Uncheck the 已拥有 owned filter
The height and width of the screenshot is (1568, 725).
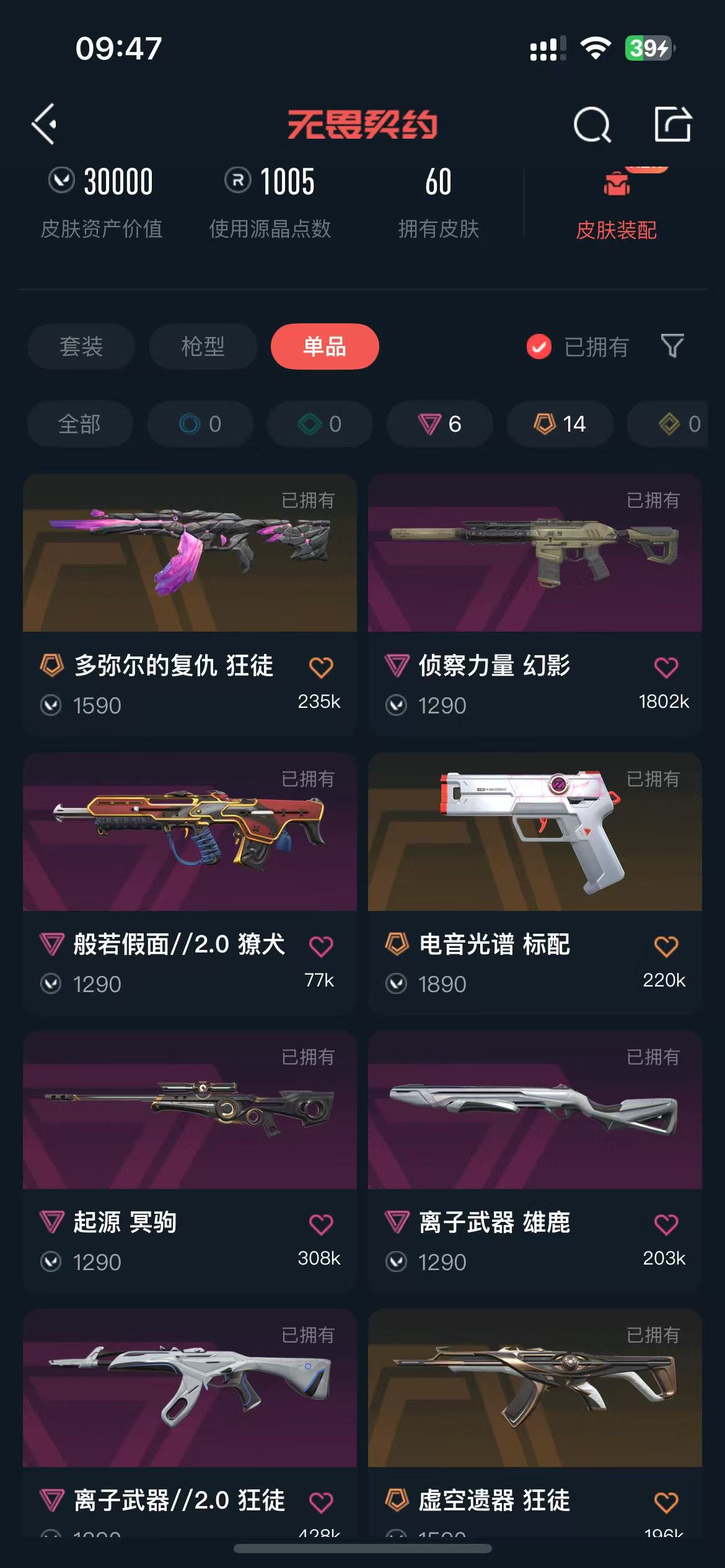pos(578,347)
